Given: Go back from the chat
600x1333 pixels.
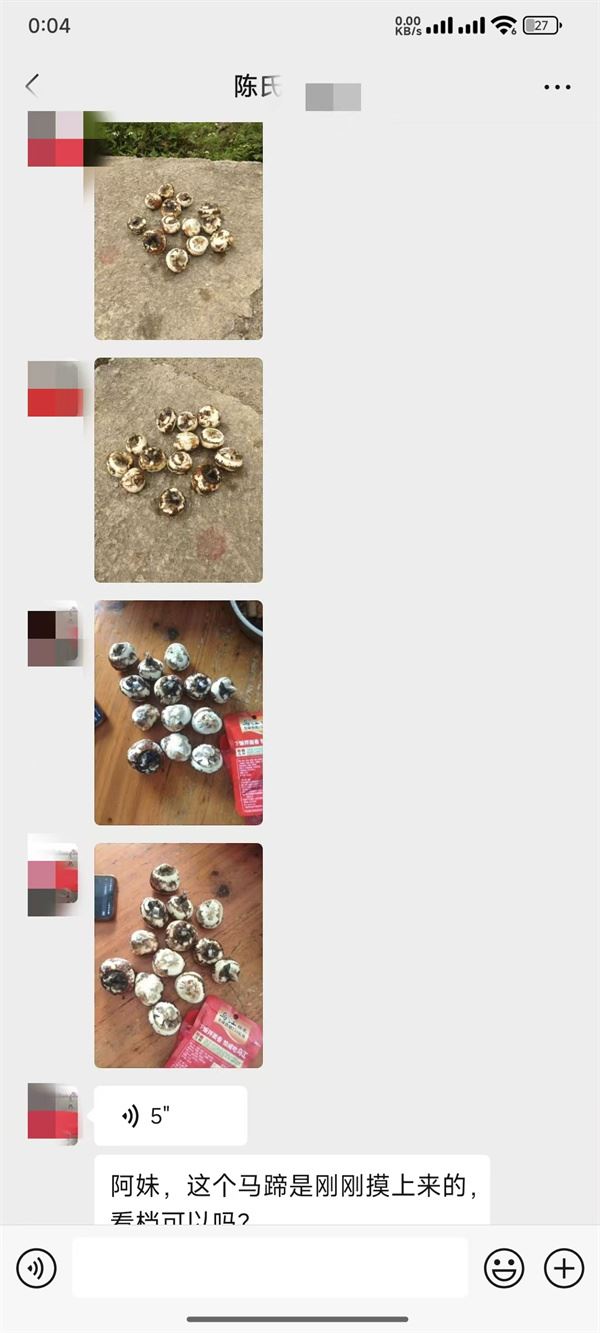Looking at the screenshot, I should coord(32,86).
